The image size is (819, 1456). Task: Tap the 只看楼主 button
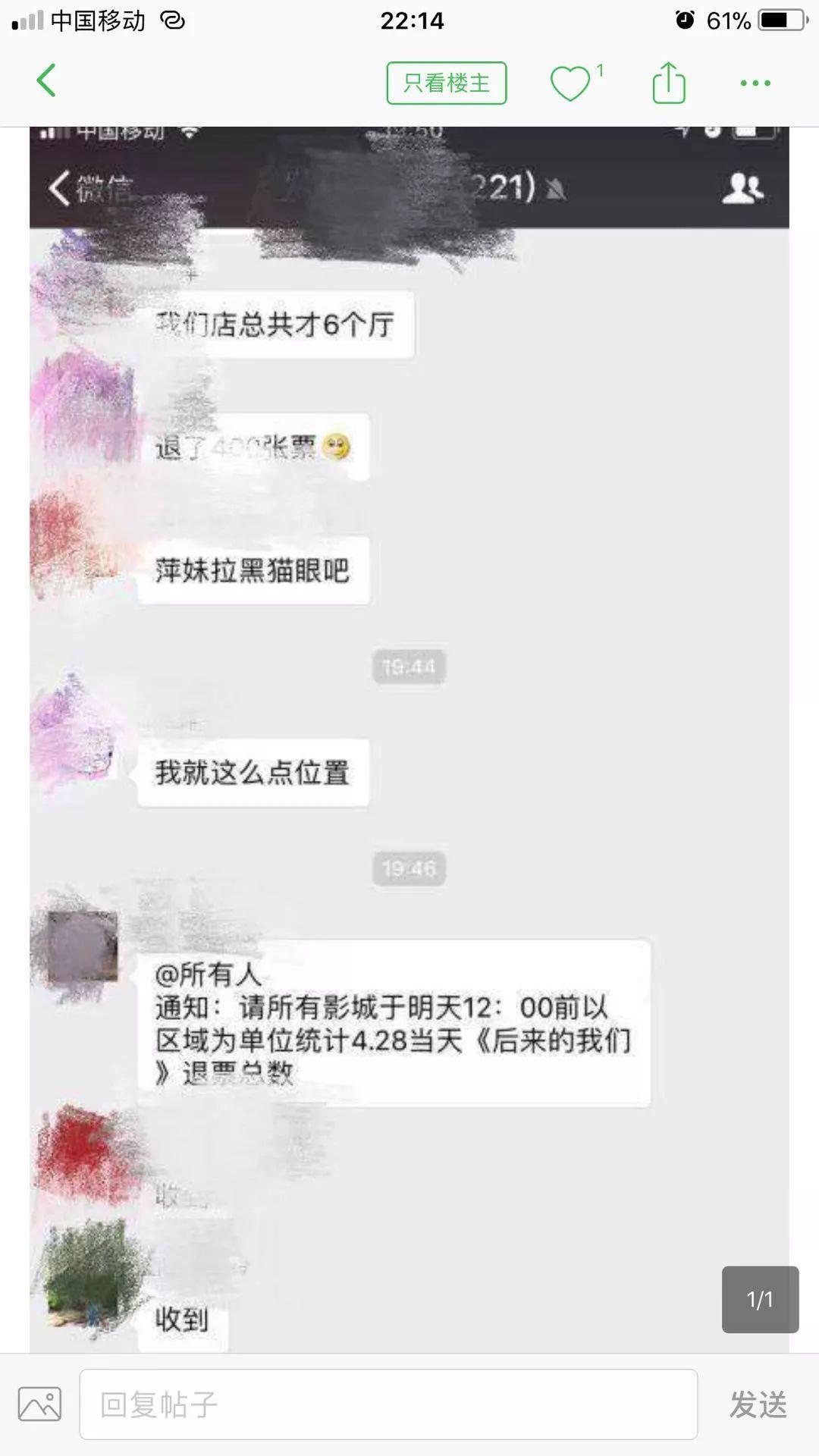point(446,83)
